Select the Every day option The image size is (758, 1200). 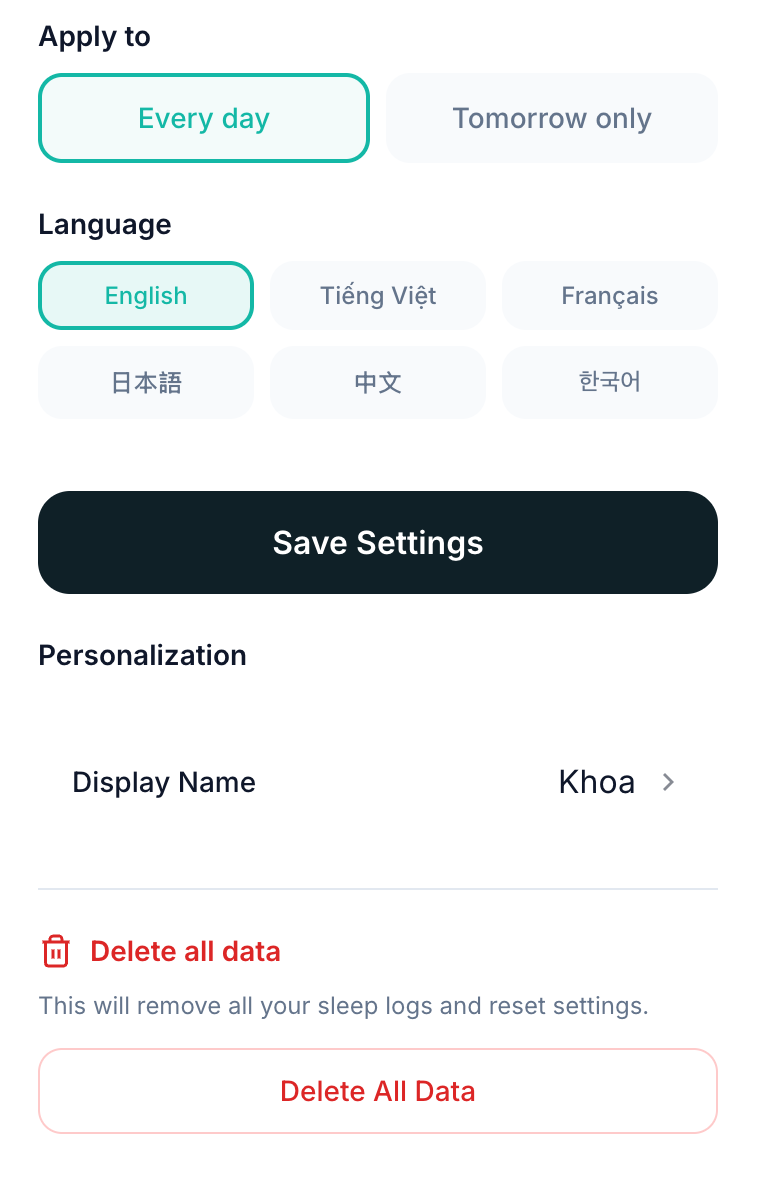pyautogui.click(x=203, y=118)
